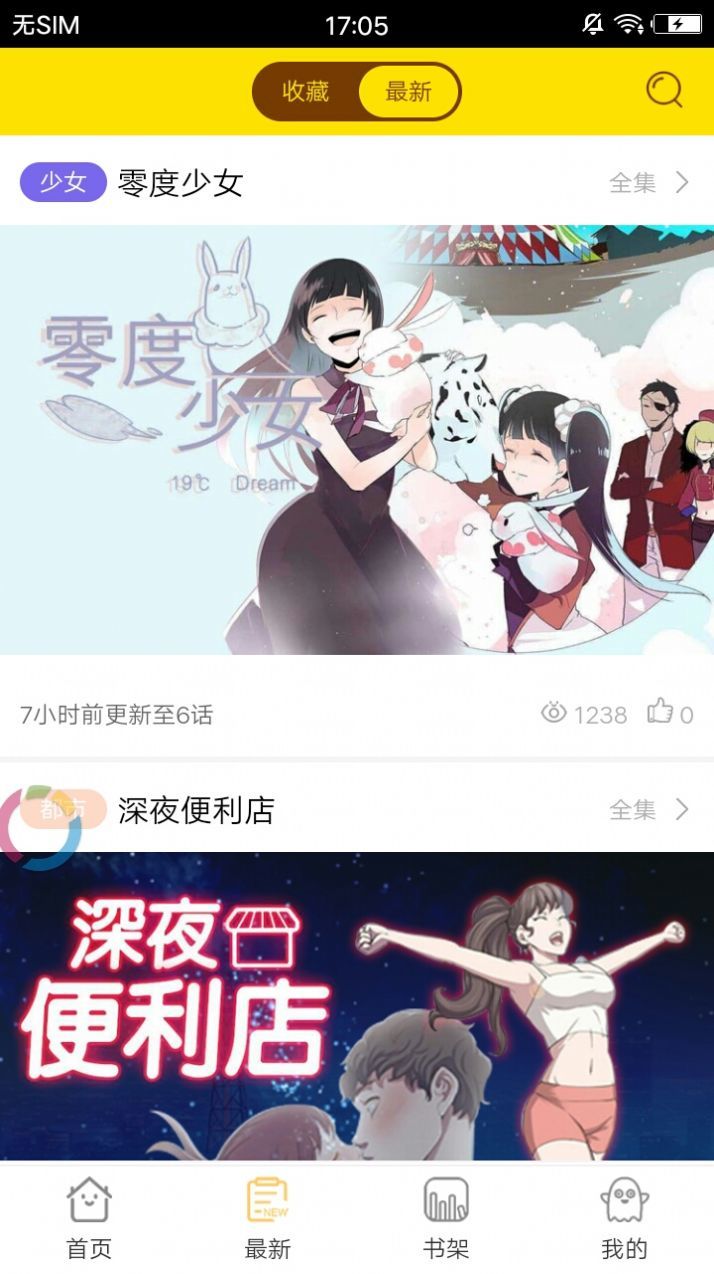
Task: Switch to the 收藏 segment
Action: point(306,92)
